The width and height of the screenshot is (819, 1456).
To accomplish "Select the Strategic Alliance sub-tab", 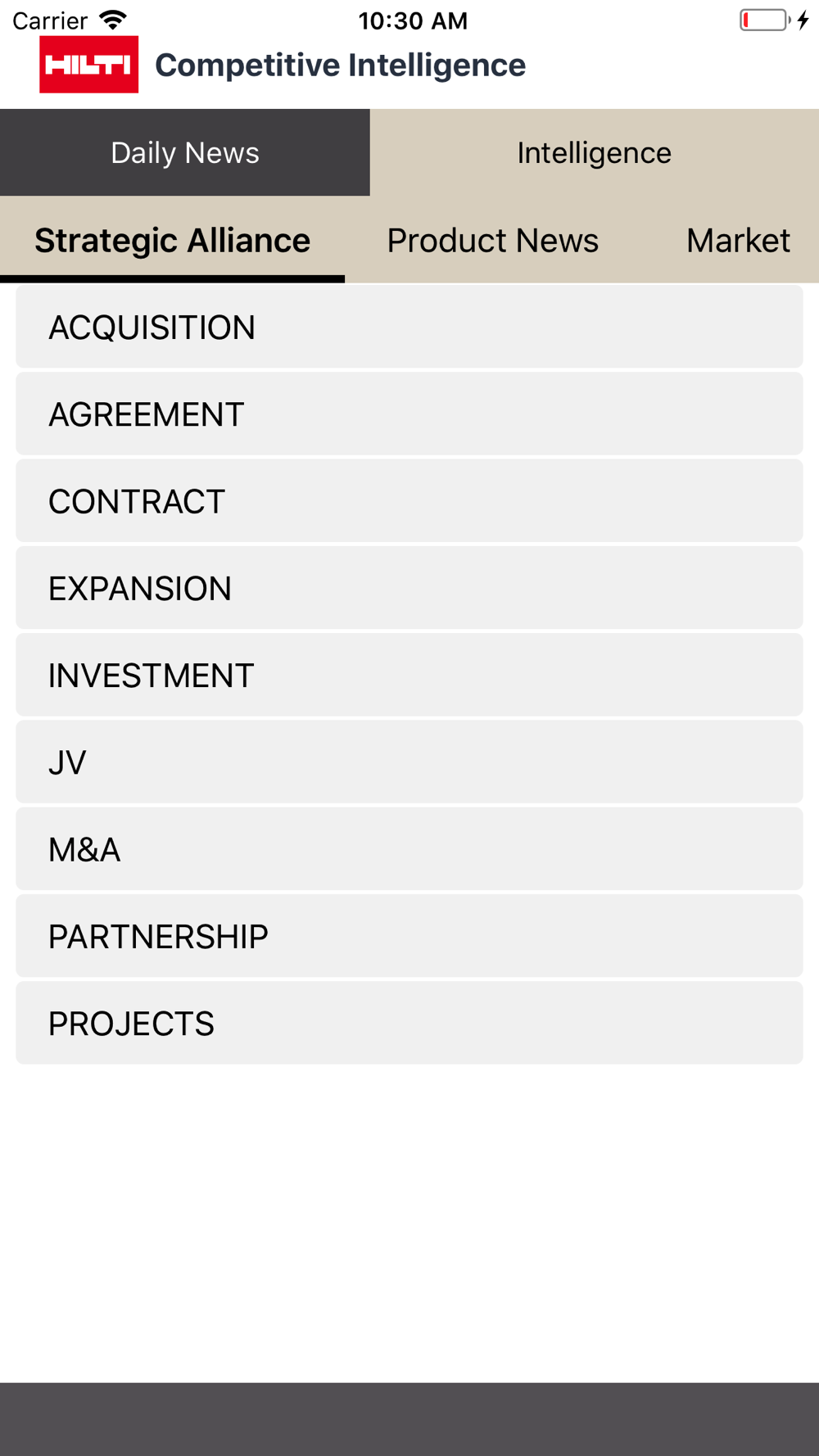I will coord(172,240).
